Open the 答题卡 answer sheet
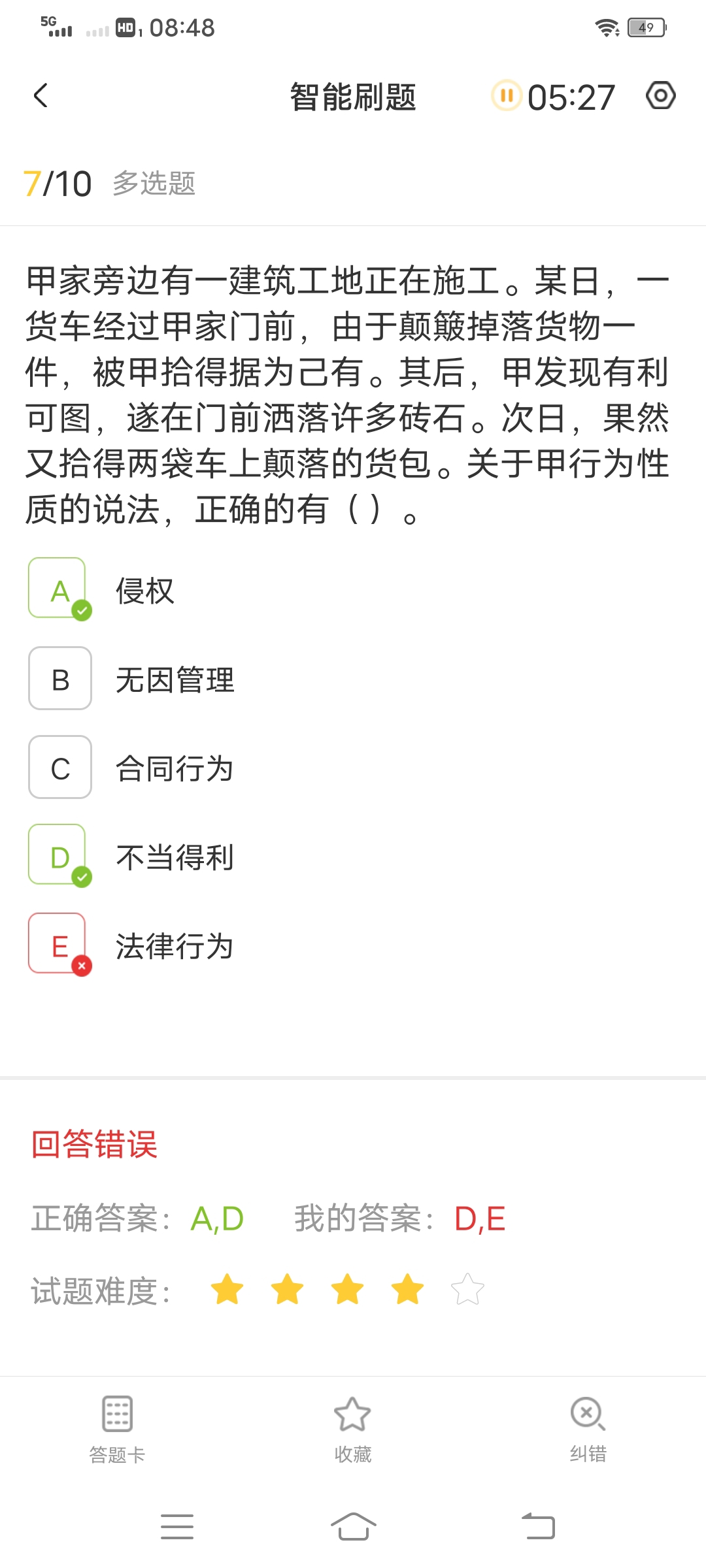Screen dimensions: 706x1568 [117, 1429]
